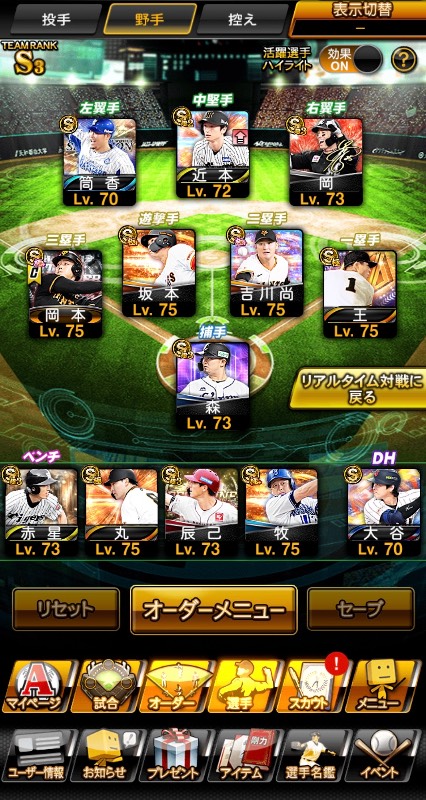Image resolution: width=426 pixels, height=800 pixels.
Task: Tap リアルタイム対戦に戻る button
Action: pyautogui.click(x=360, y=389)
